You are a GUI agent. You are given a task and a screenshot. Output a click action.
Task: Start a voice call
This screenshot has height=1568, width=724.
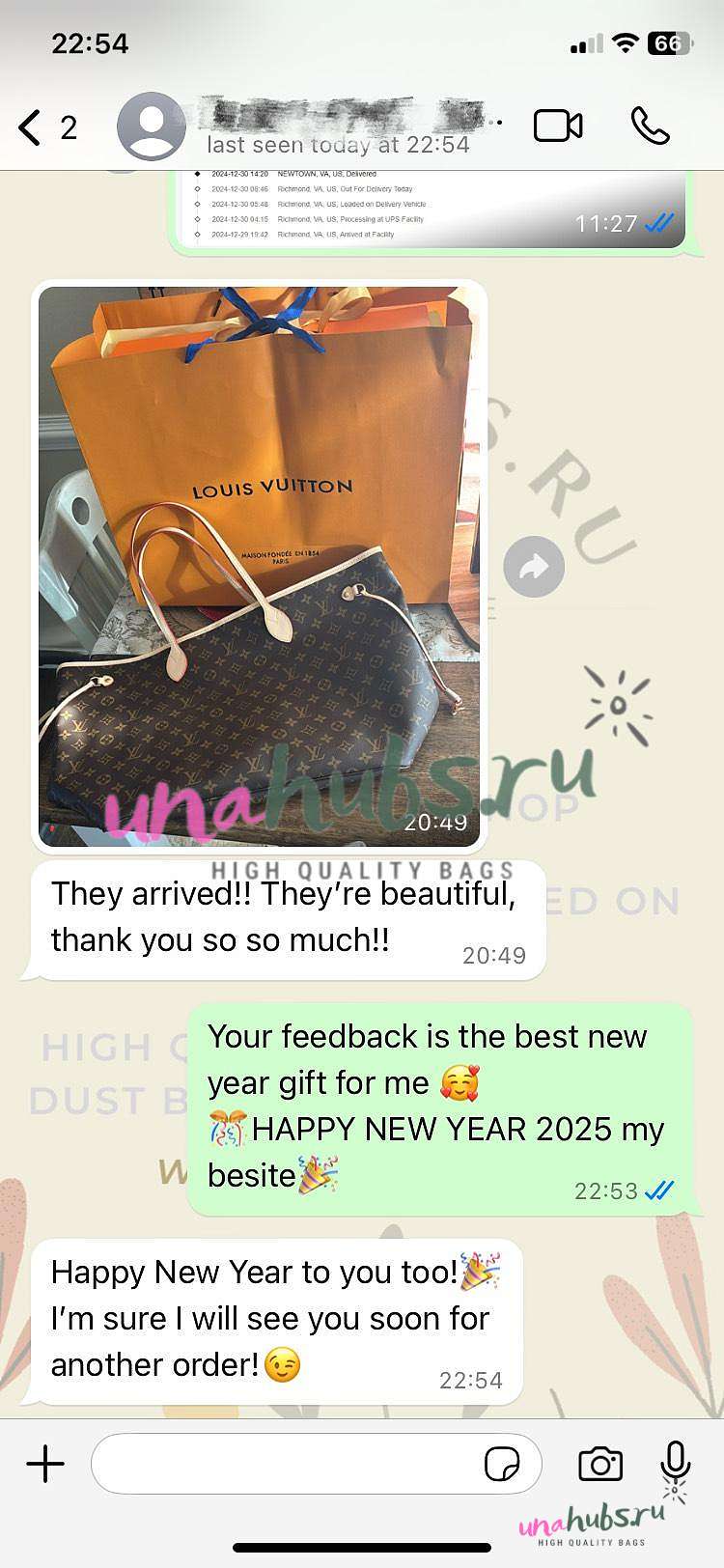coord(650,126)
